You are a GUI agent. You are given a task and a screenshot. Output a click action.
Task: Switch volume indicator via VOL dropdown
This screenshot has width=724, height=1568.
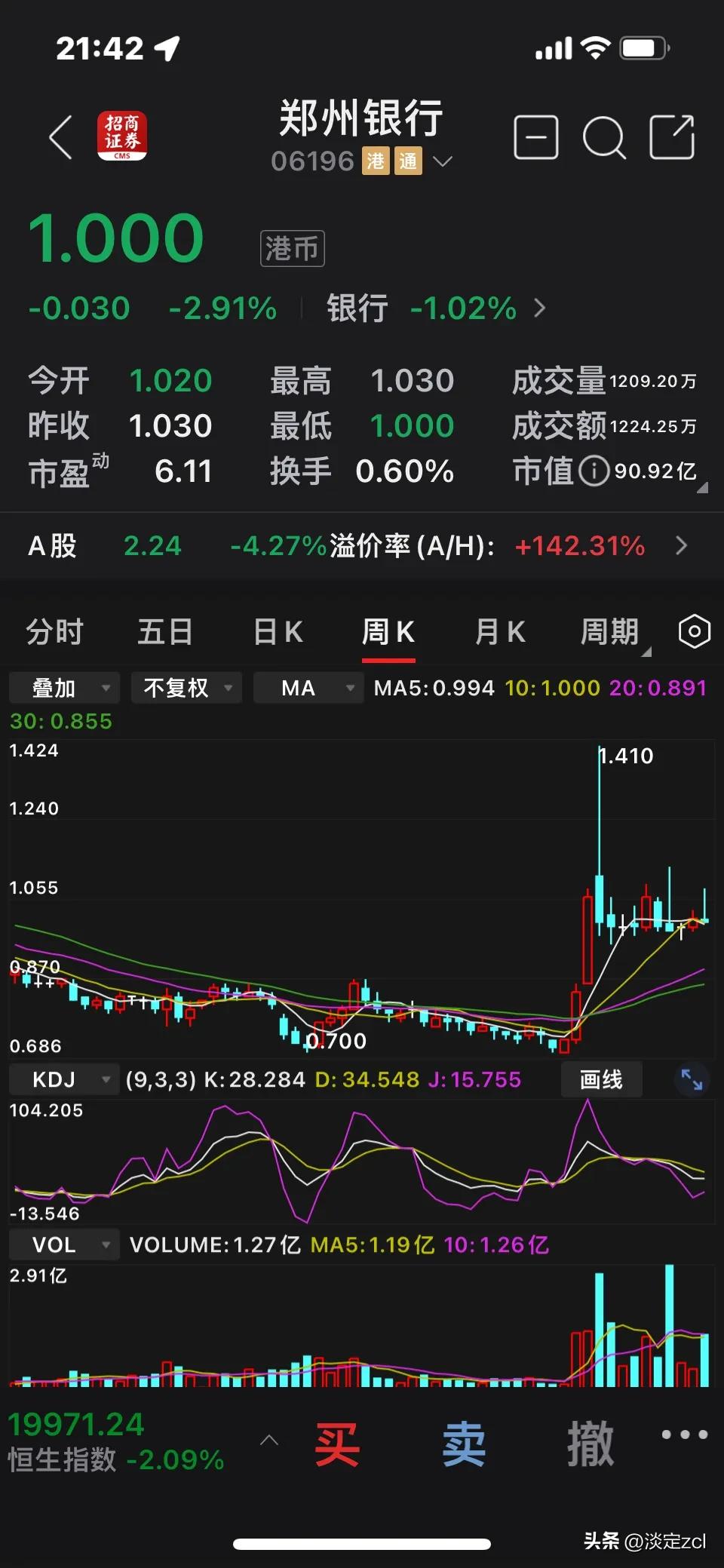(x=63, y=1244)
